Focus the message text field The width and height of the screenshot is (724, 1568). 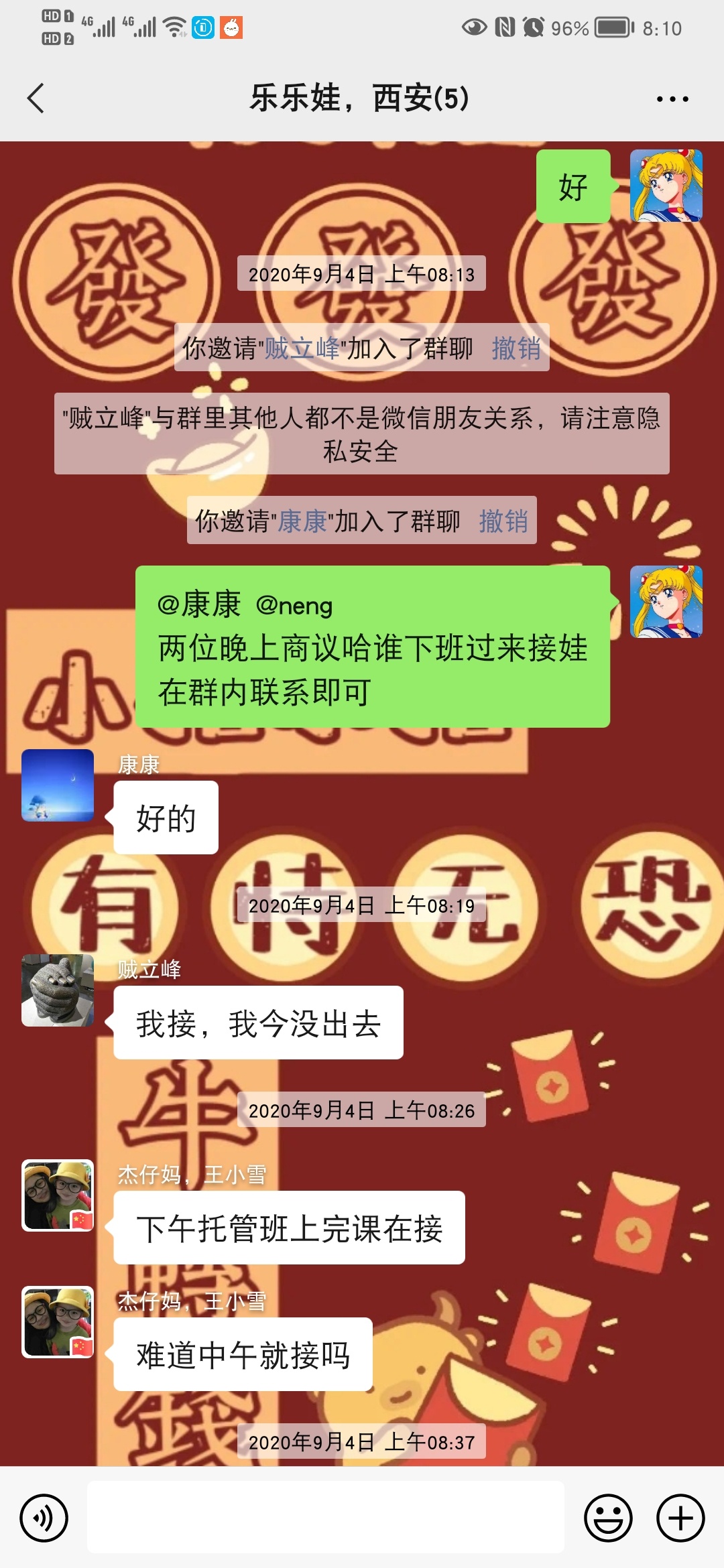(326, 1518)
